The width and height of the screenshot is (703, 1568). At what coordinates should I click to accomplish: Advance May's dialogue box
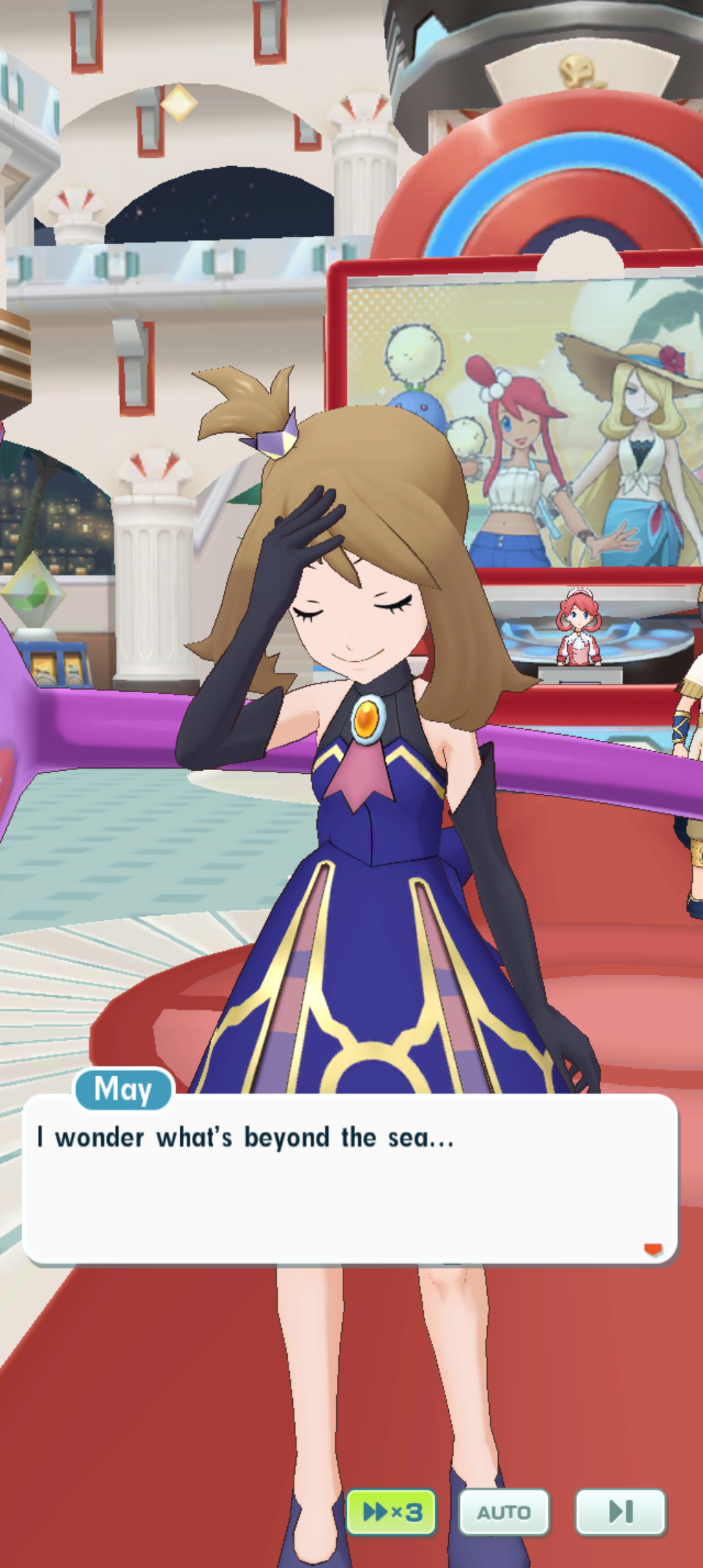pyautogui.click(x=350, y=1179)
